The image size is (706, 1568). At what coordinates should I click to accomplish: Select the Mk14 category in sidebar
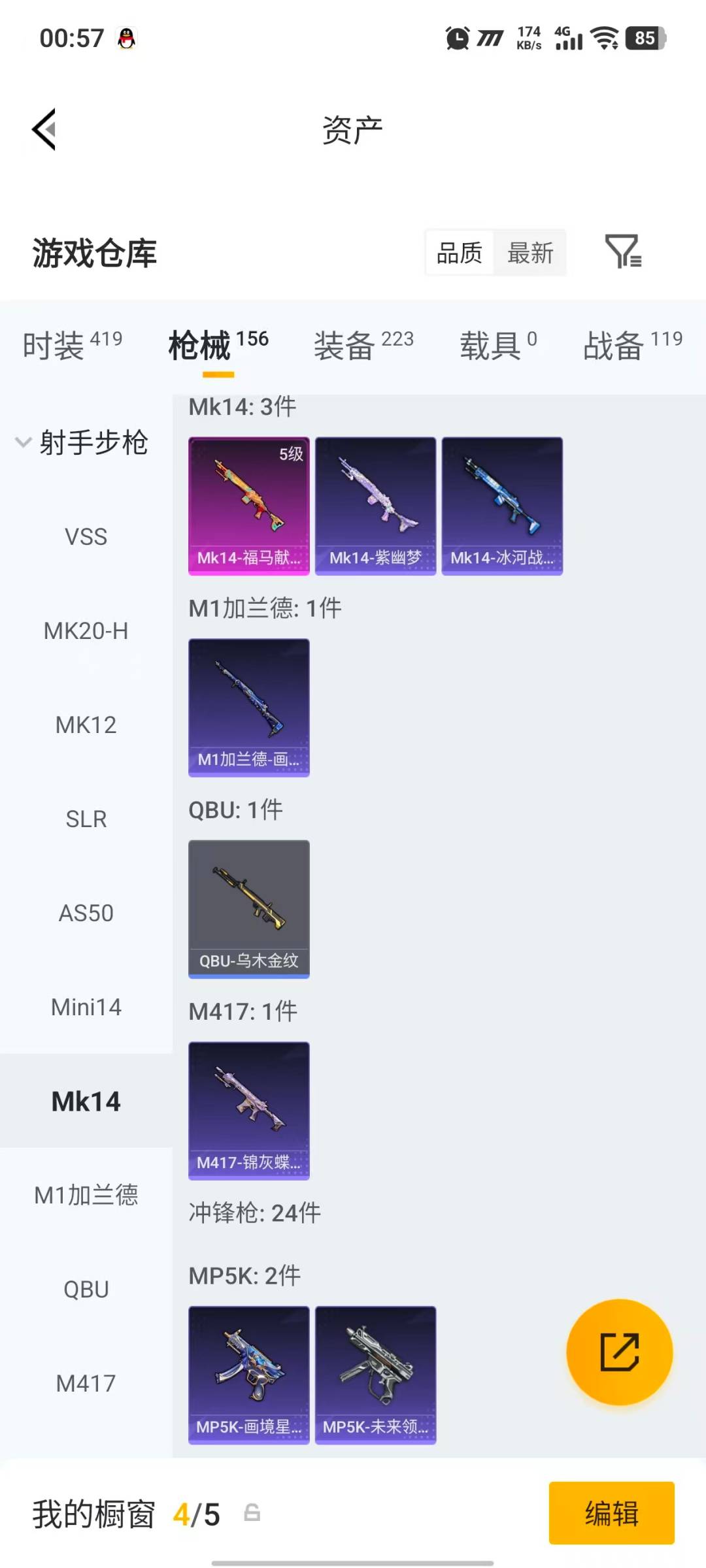[x=85, y=1101]
